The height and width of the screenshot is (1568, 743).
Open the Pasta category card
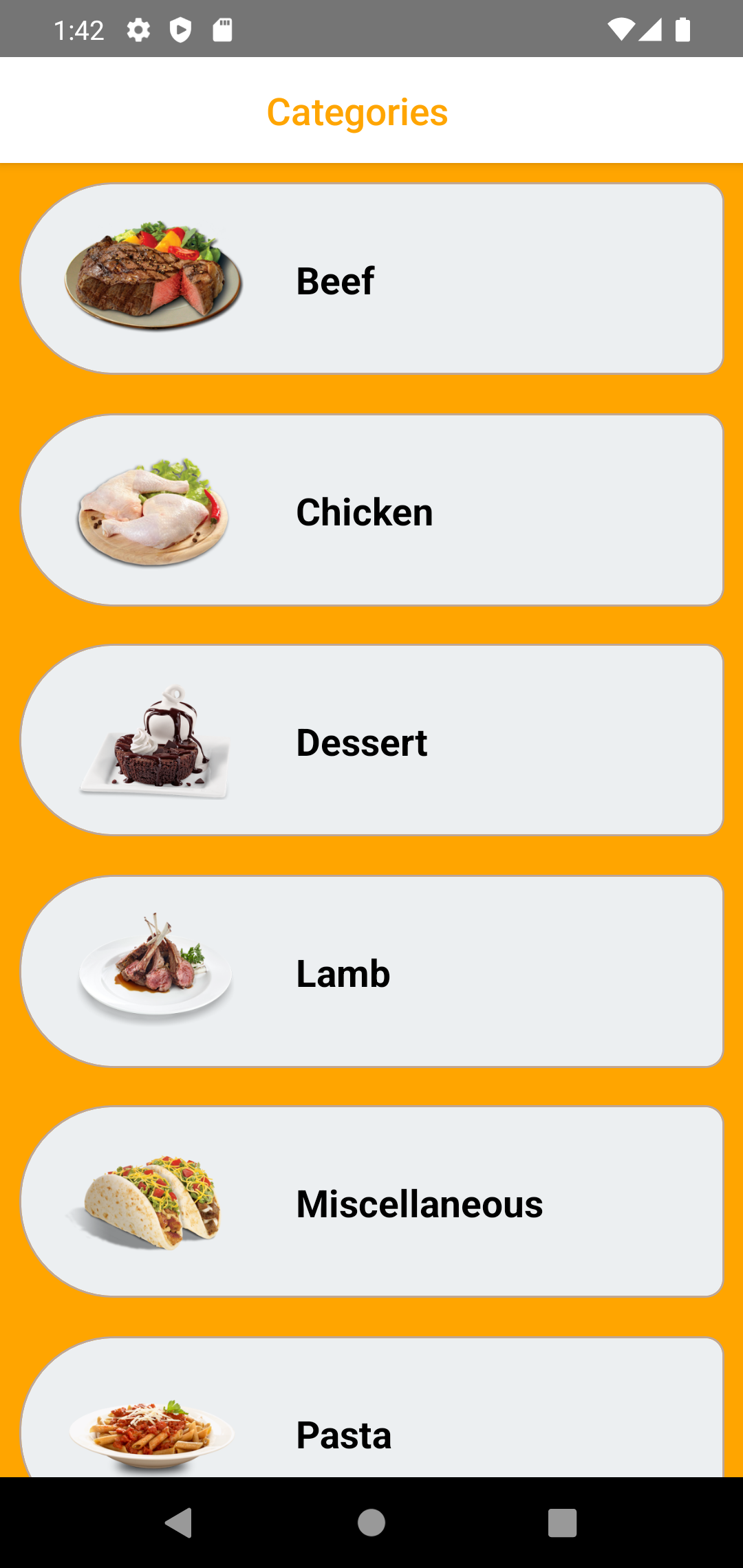pyautogui.click(x=371, y=1417)
